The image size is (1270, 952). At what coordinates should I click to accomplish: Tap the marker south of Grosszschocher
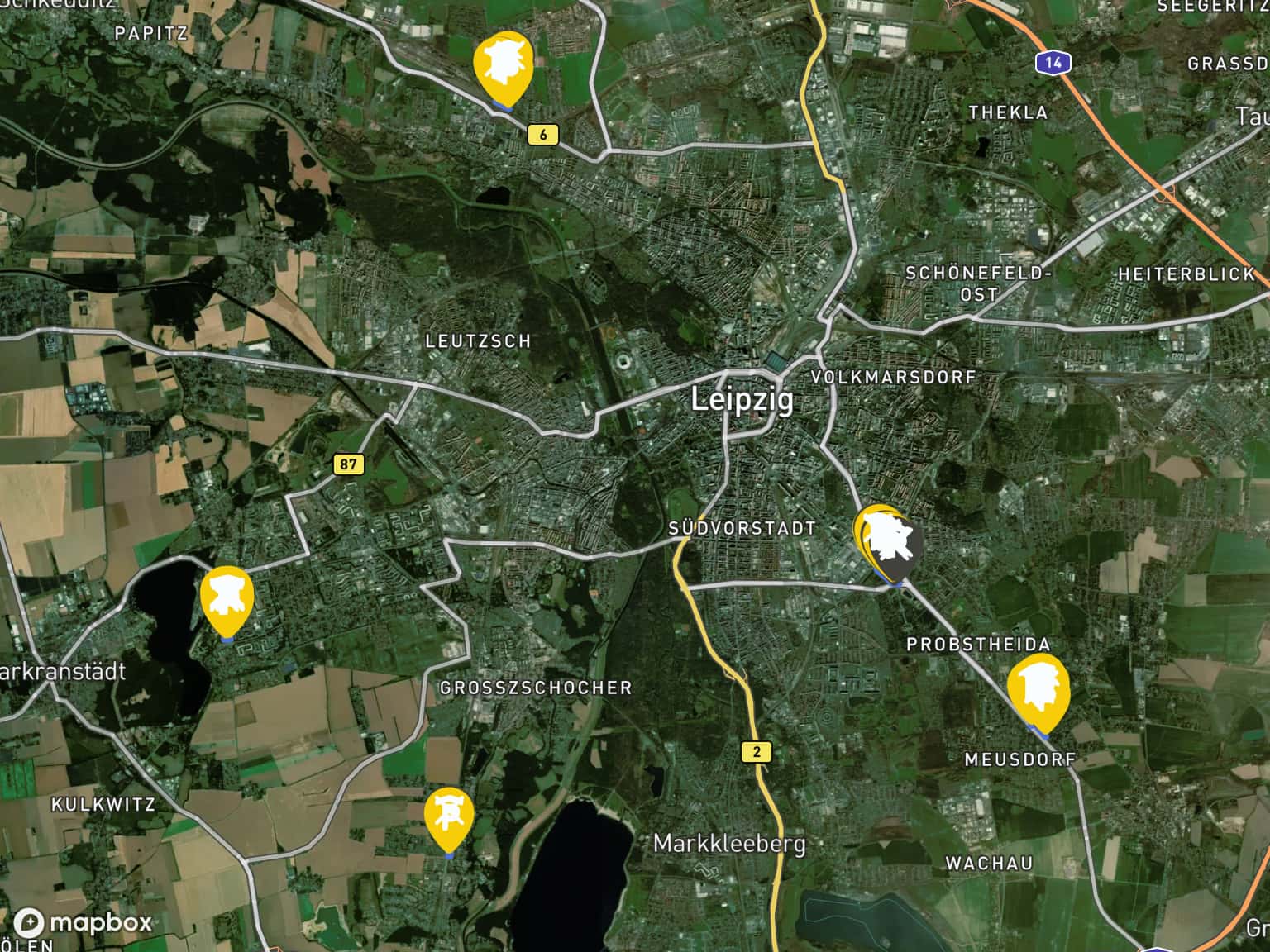pyautogui.click(x=449, y=817)
